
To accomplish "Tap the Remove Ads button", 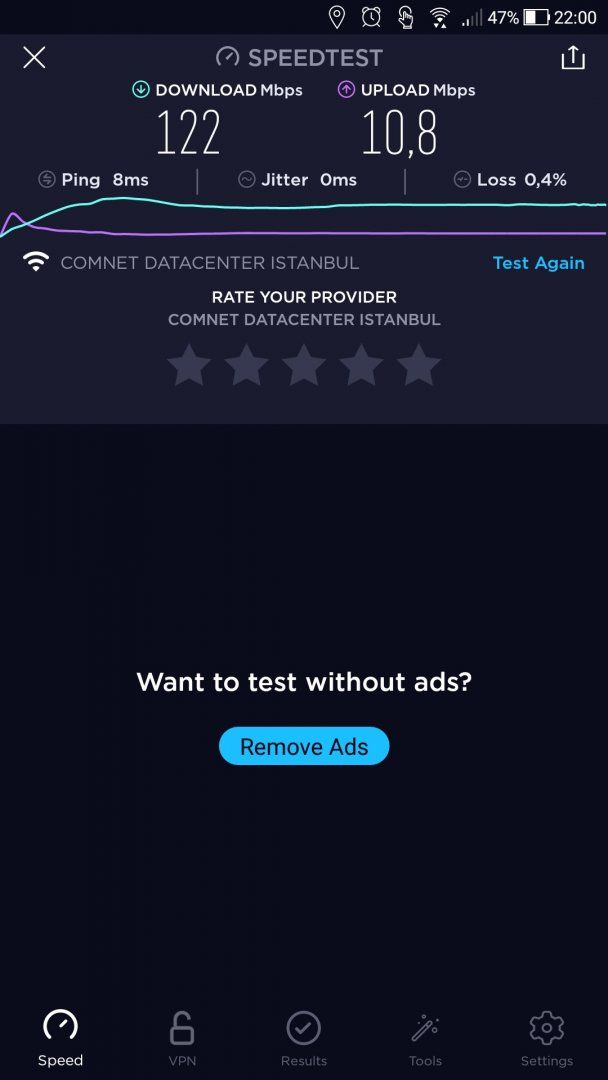I will click(x=304, y=746).
